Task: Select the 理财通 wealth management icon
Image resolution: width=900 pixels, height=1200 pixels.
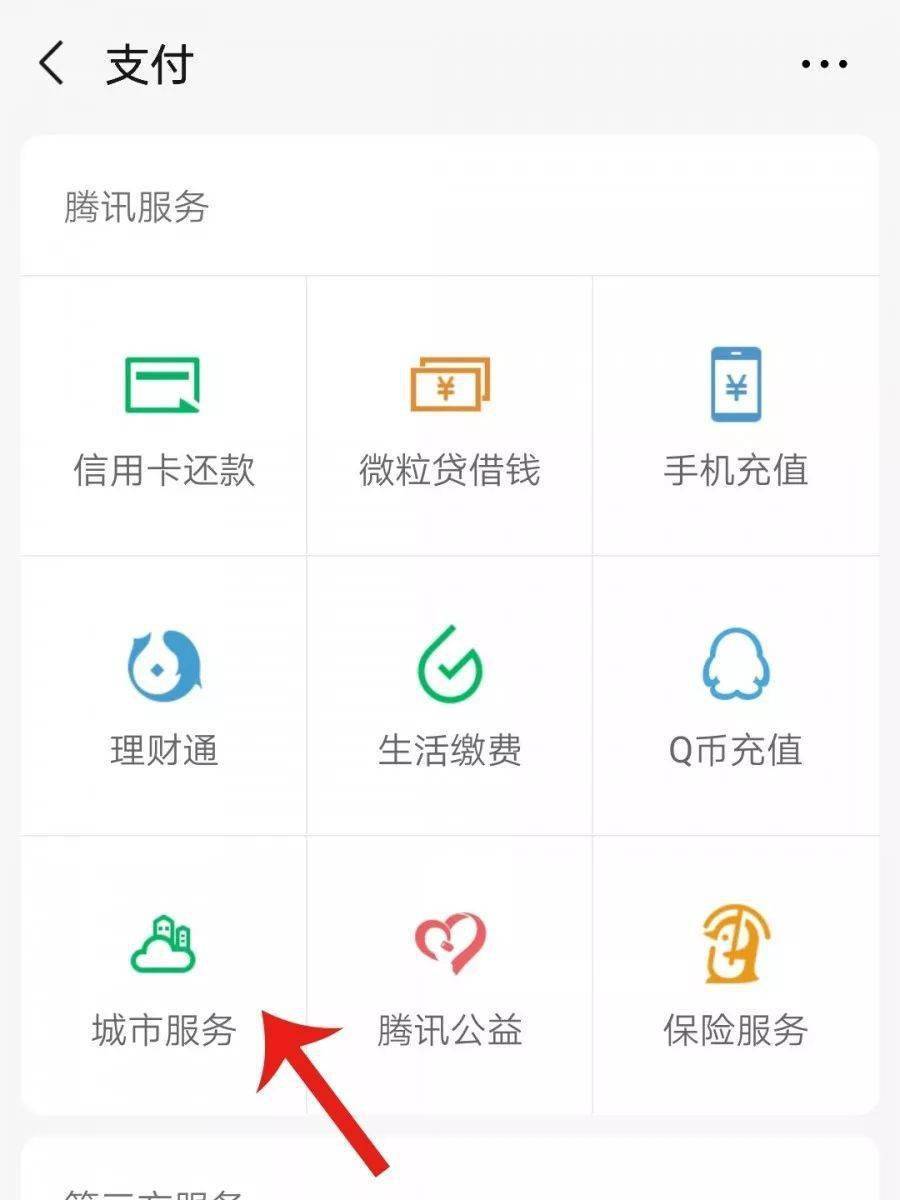Action: pos(163,663)
